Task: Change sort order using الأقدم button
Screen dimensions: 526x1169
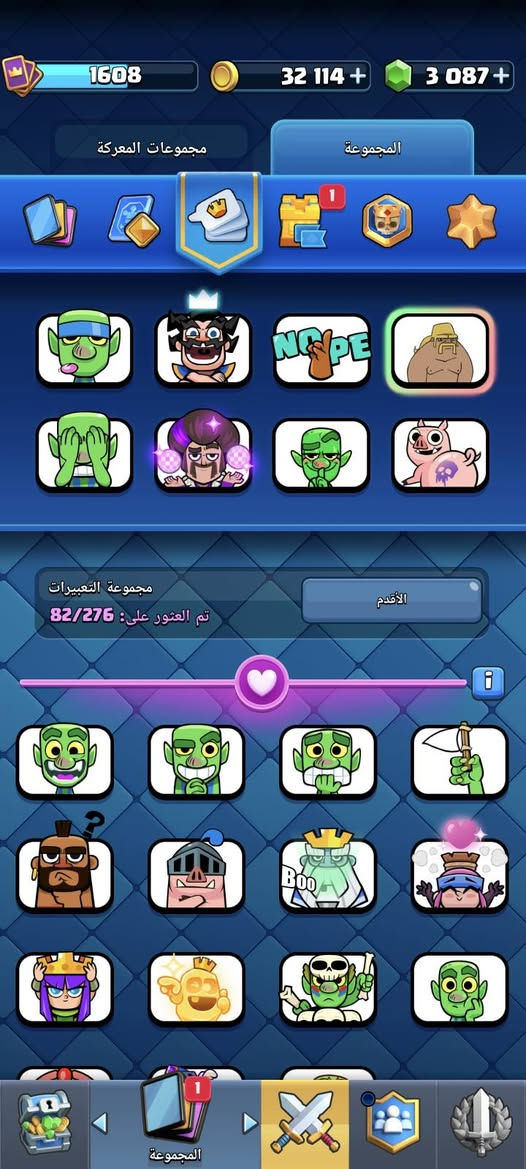Action: (392, 600)
